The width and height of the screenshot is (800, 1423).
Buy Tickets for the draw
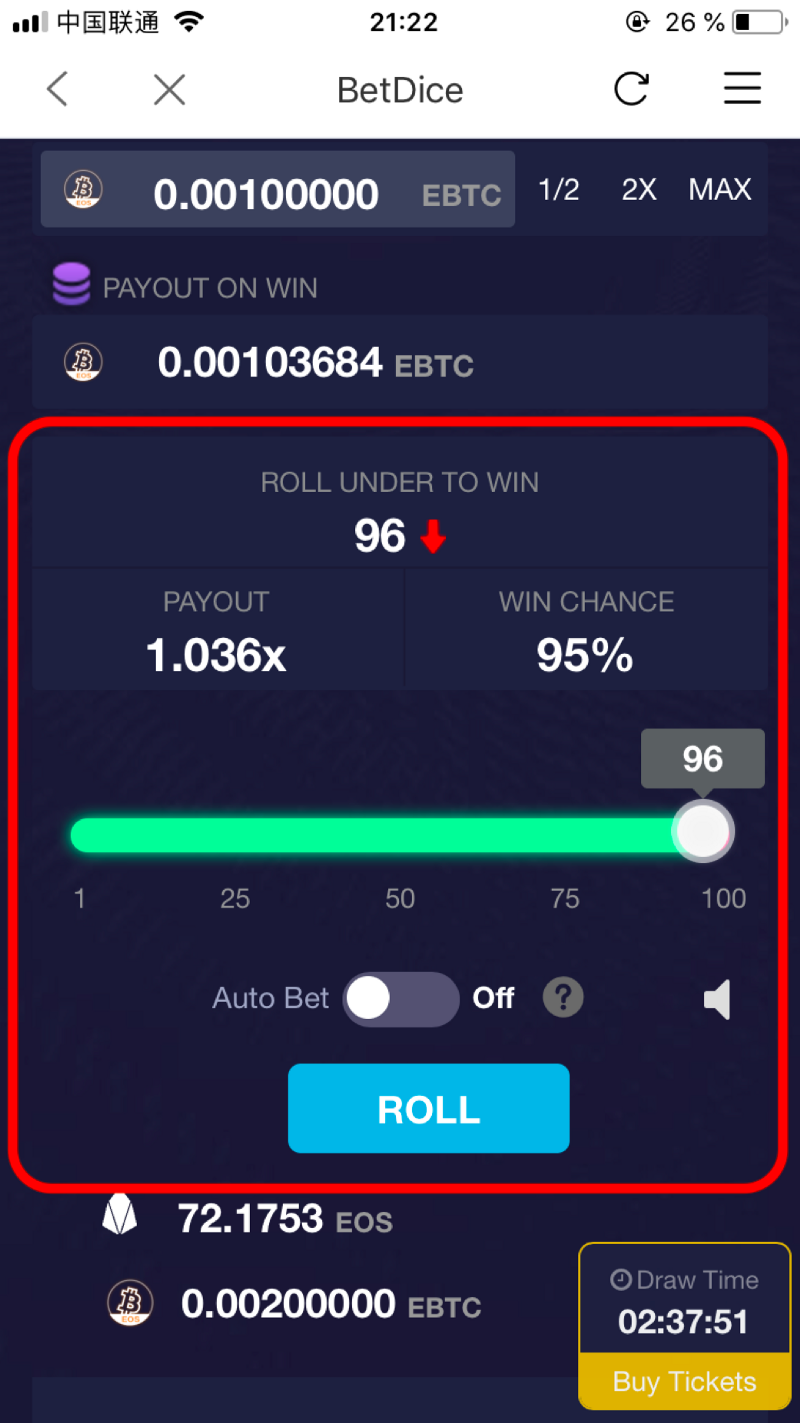[685, 1381]
